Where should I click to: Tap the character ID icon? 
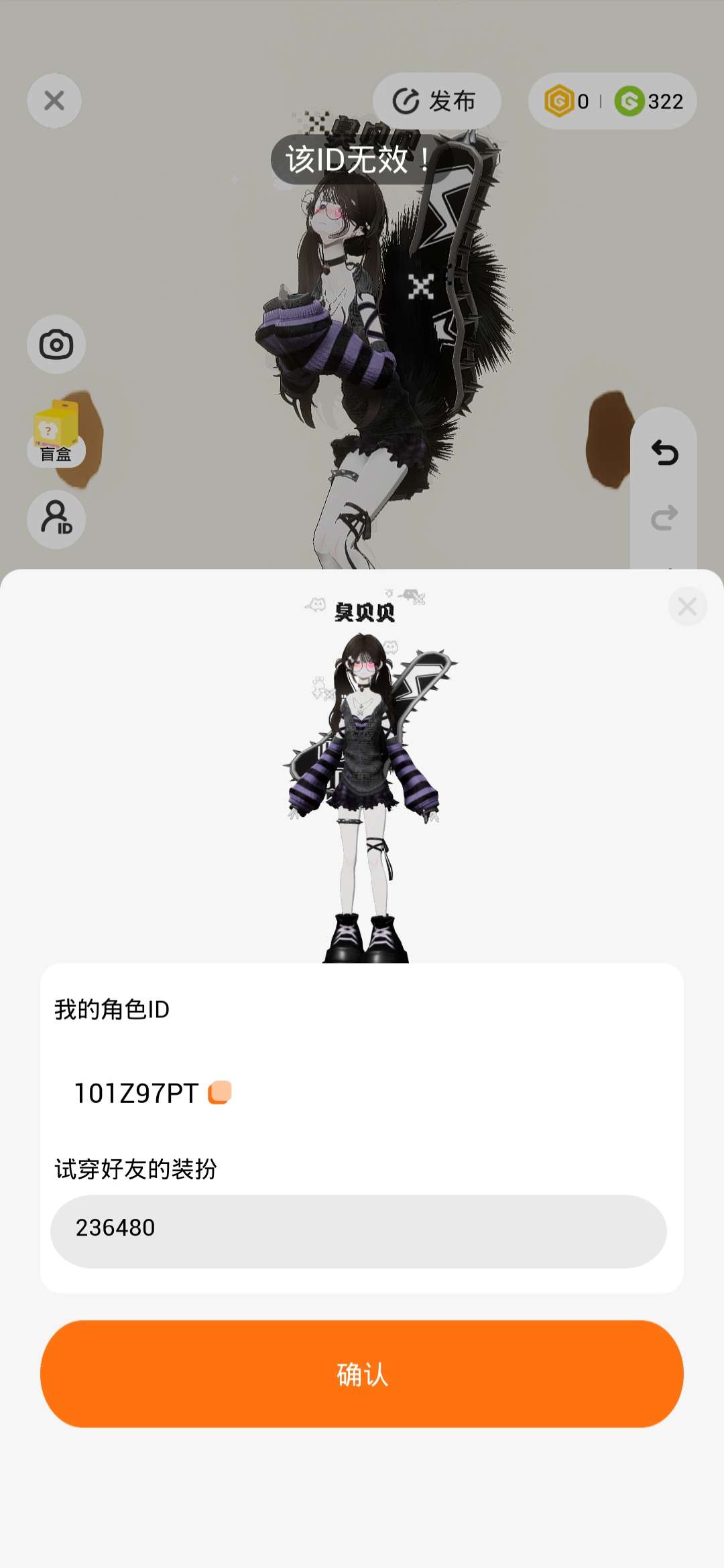click(56, 519)
